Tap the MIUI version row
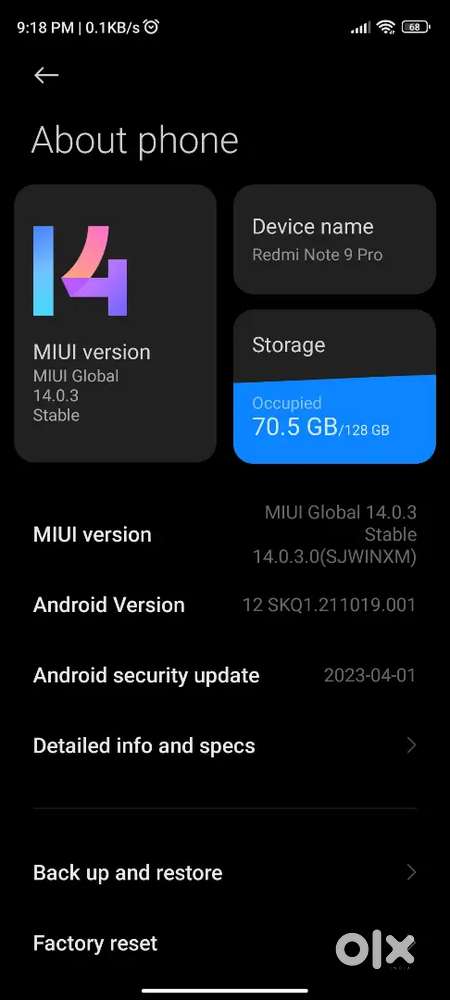Screen dimensions: 450x1000 [x=225, y=534]
